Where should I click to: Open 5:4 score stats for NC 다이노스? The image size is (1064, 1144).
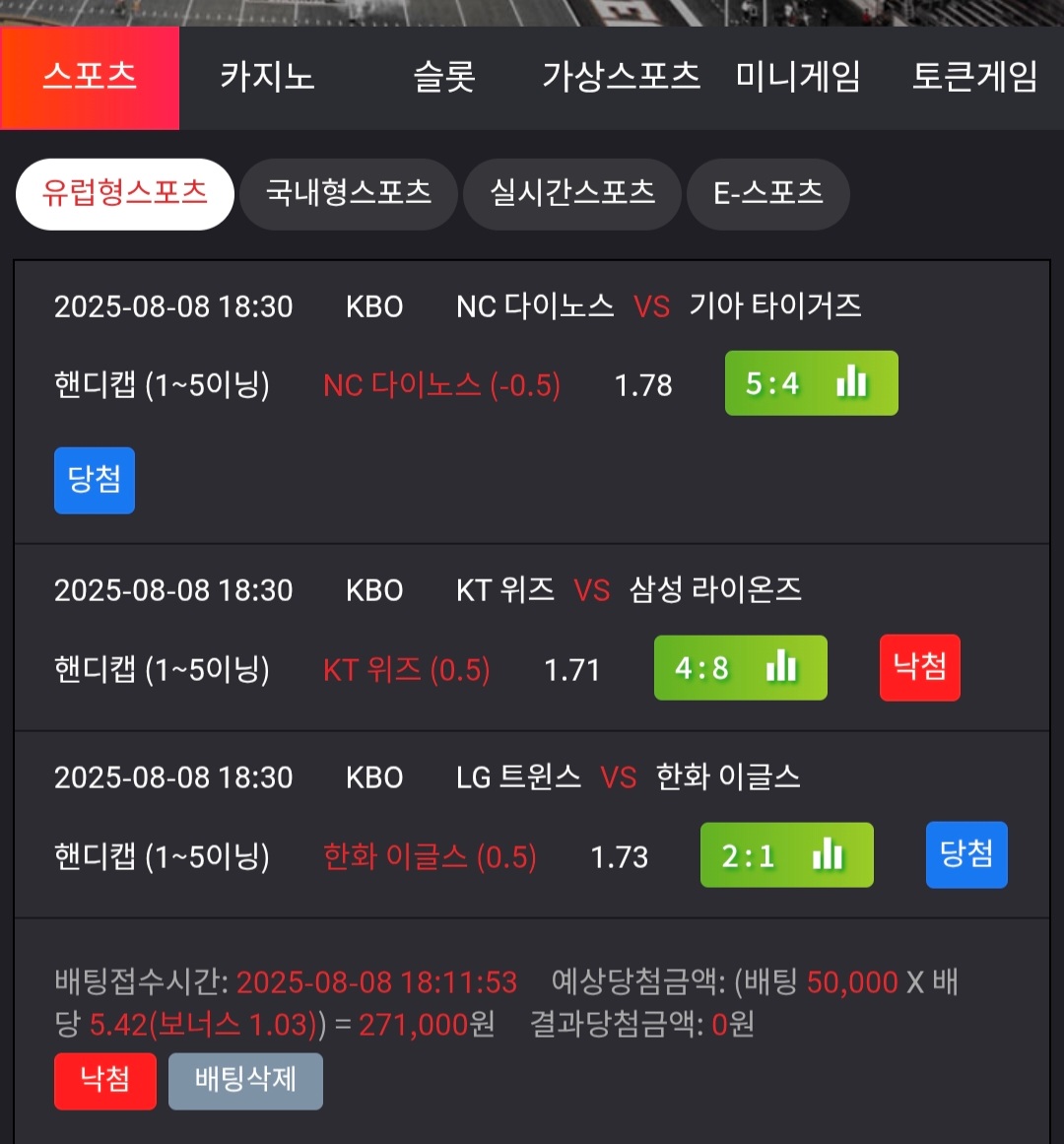pos(811,383)
